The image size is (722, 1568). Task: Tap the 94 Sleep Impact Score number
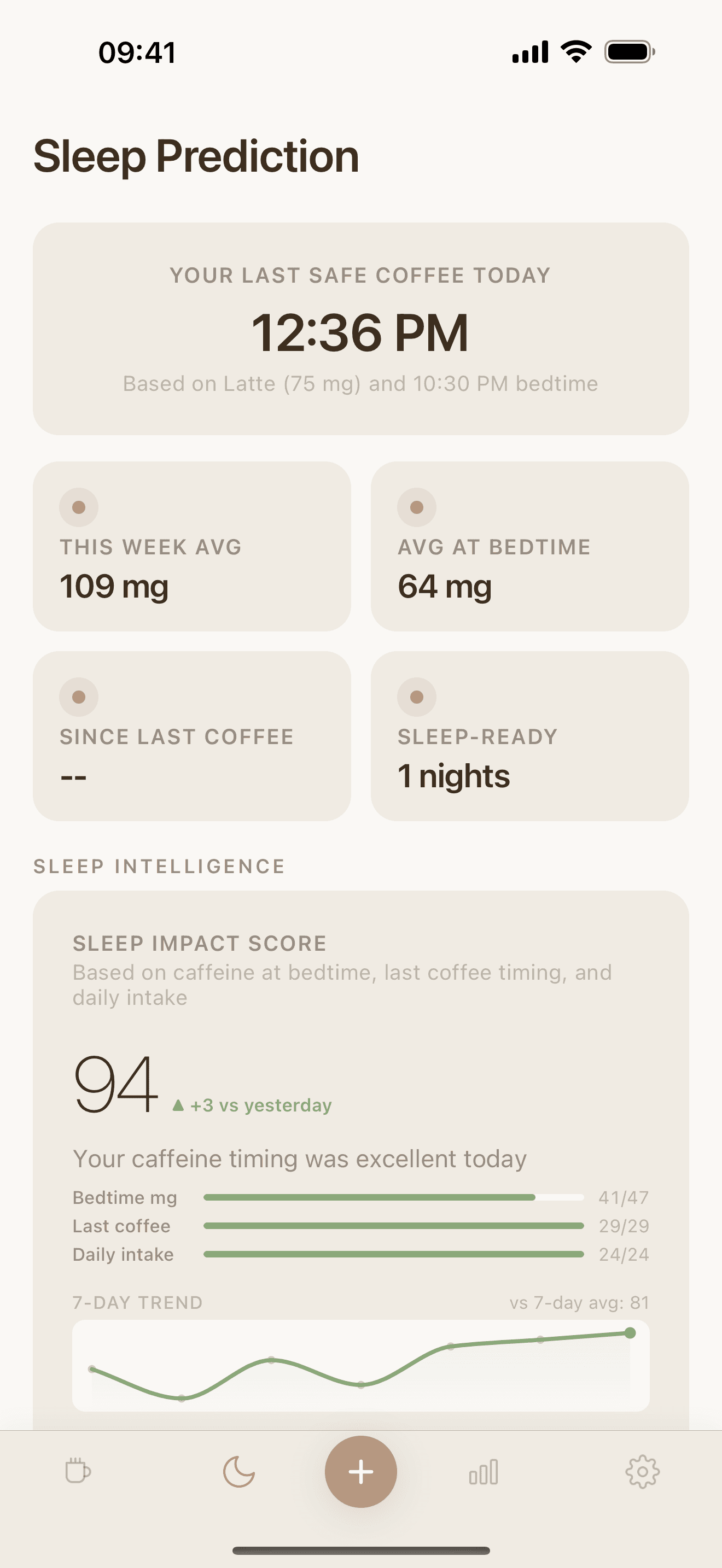115,1090
